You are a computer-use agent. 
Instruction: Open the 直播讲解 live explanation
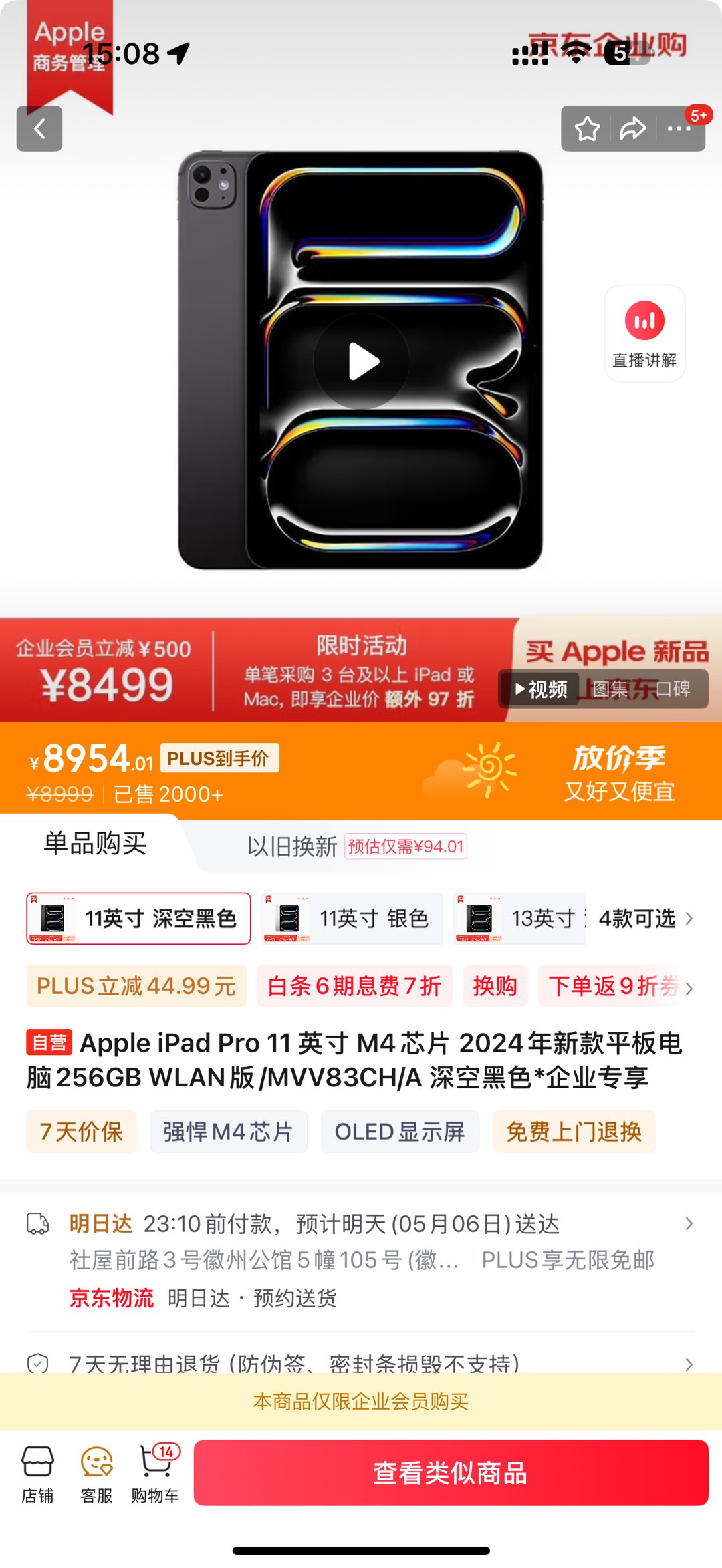click(x=644, y=334)
